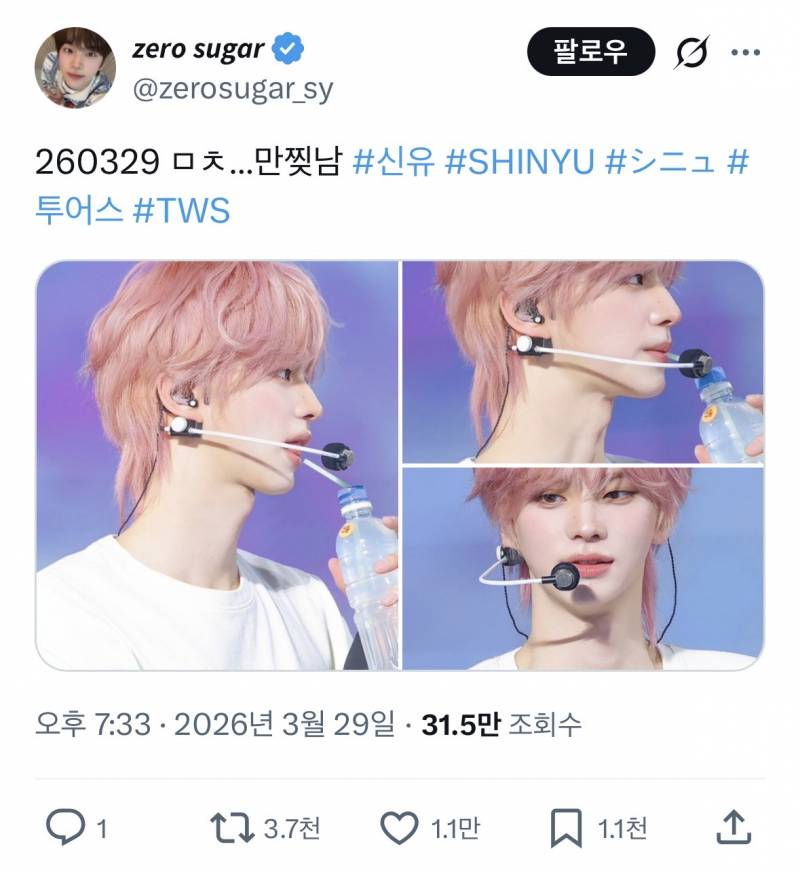The height and width of the screenshot is (872, 800).
Task: Open the overflow menu of the post
Action: pyautogui.click(x=746, y=52)
